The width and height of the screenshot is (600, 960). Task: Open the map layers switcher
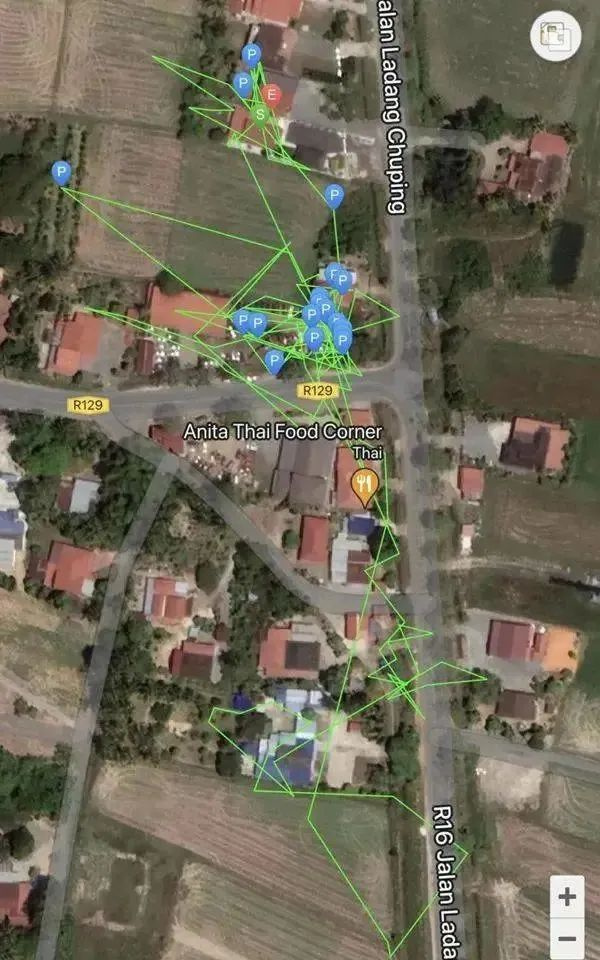tap(555, 37)
